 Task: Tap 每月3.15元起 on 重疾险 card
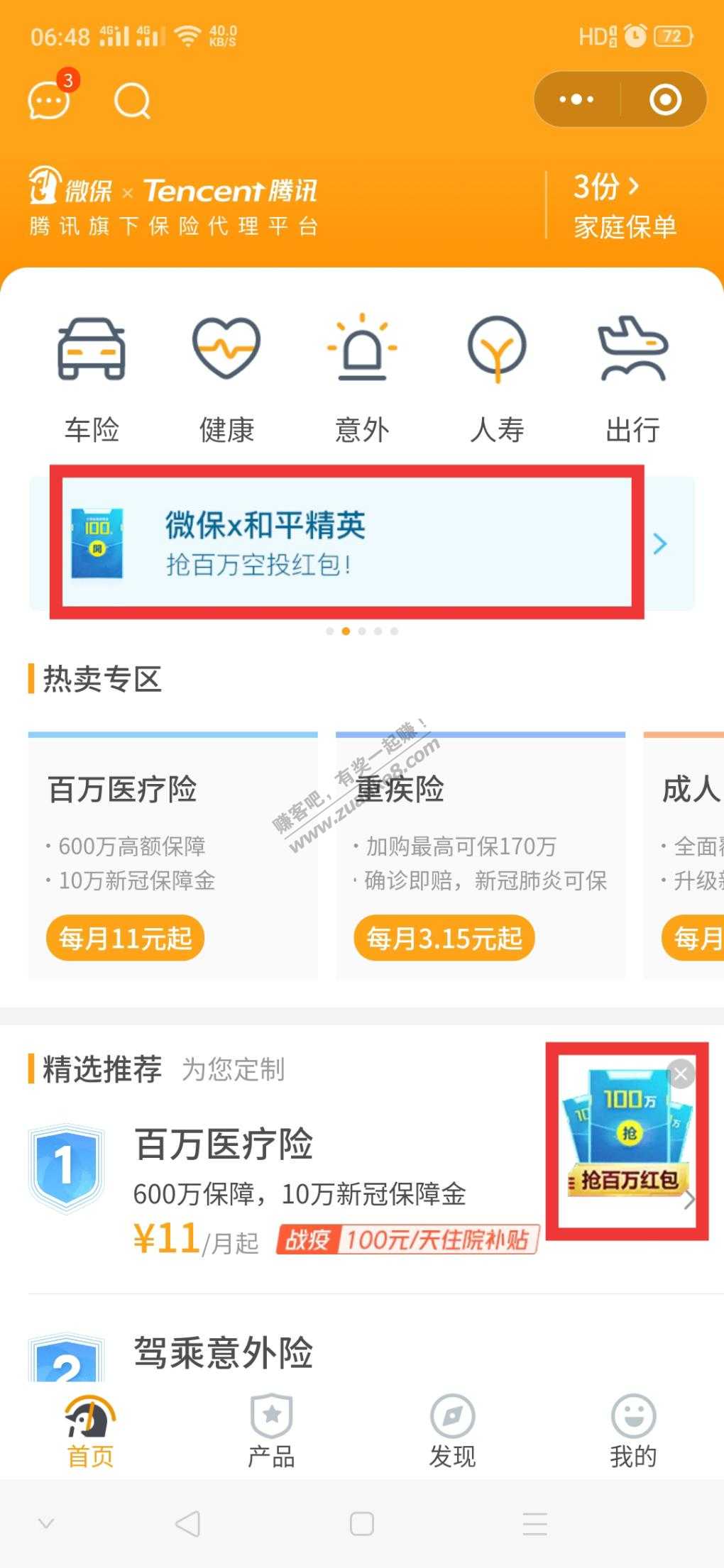click(x=444, y=938)
